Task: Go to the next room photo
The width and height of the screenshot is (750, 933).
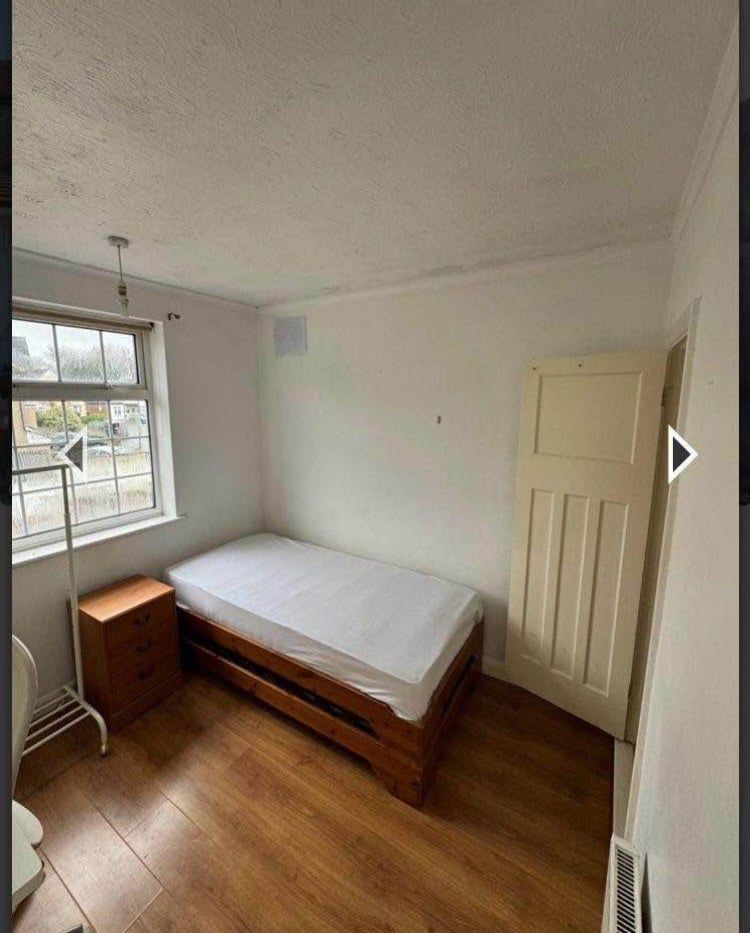Action: coord(682,454)
